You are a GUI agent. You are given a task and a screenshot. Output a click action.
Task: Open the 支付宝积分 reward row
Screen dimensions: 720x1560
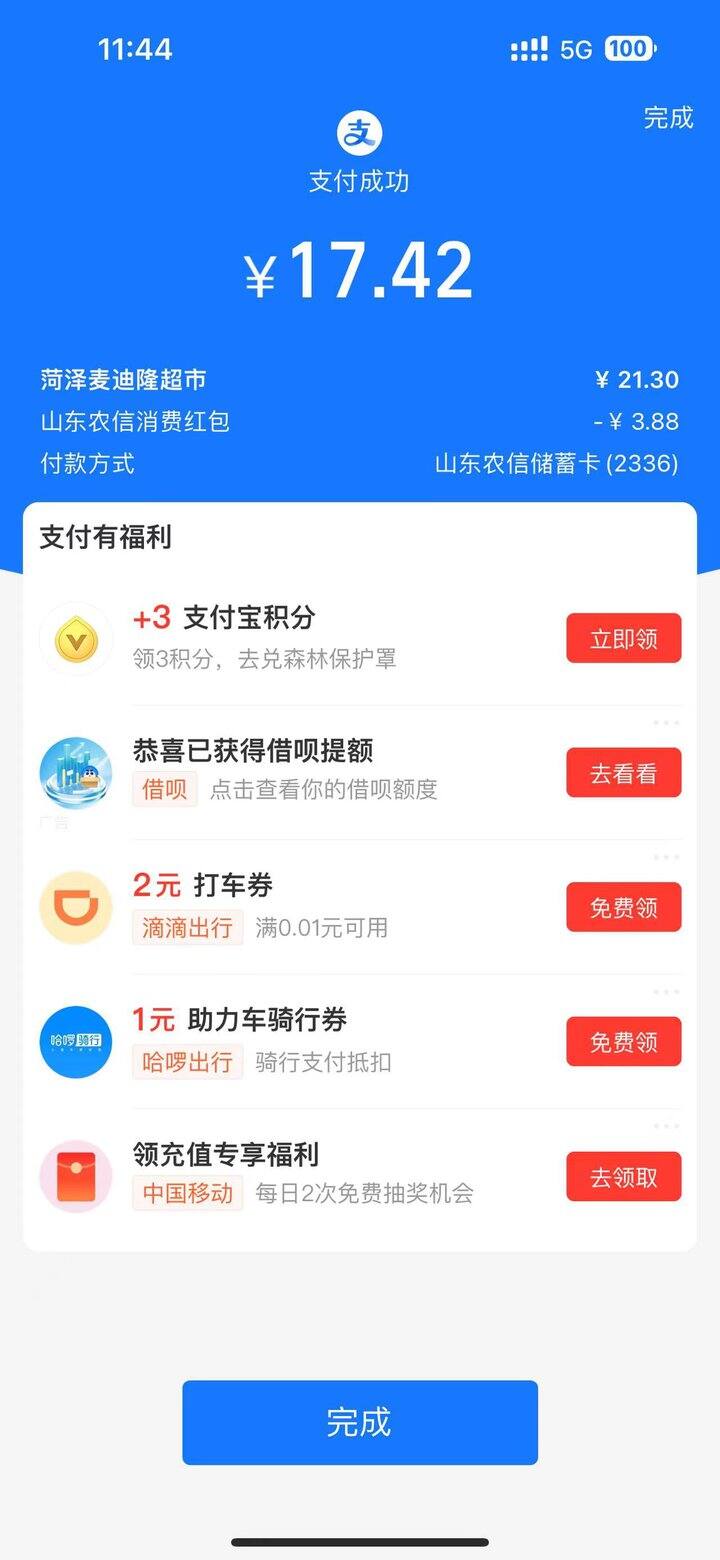[x=360, y=638]
